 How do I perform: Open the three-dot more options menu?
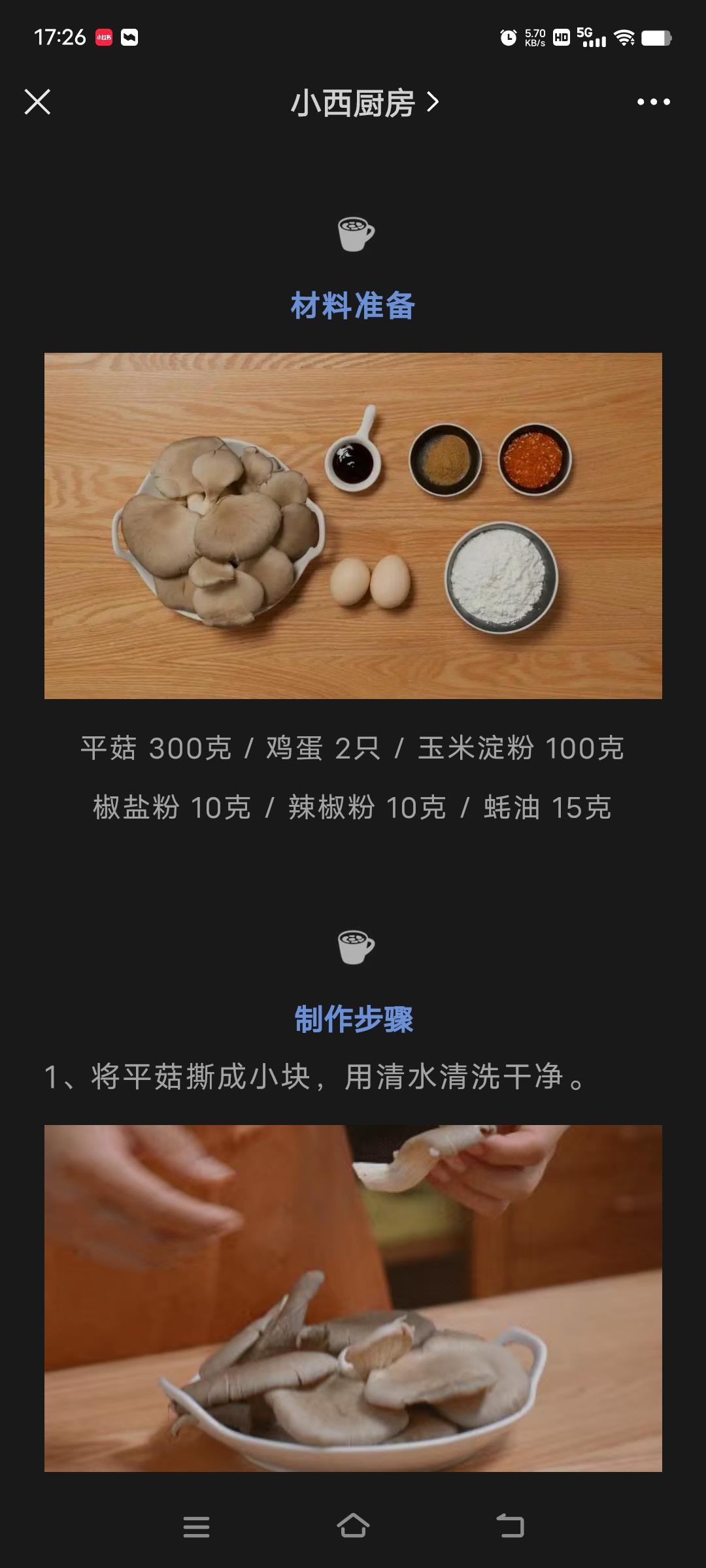click(x=653, y=102)
